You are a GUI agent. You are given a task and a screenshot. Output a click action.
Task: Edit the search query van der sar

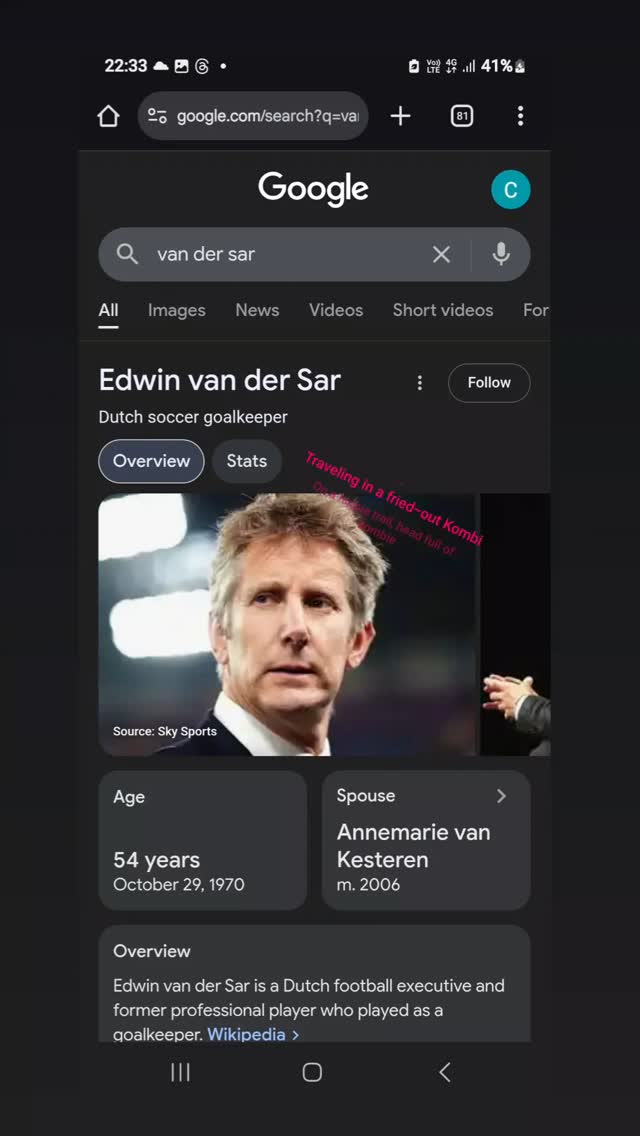point(280,254)
